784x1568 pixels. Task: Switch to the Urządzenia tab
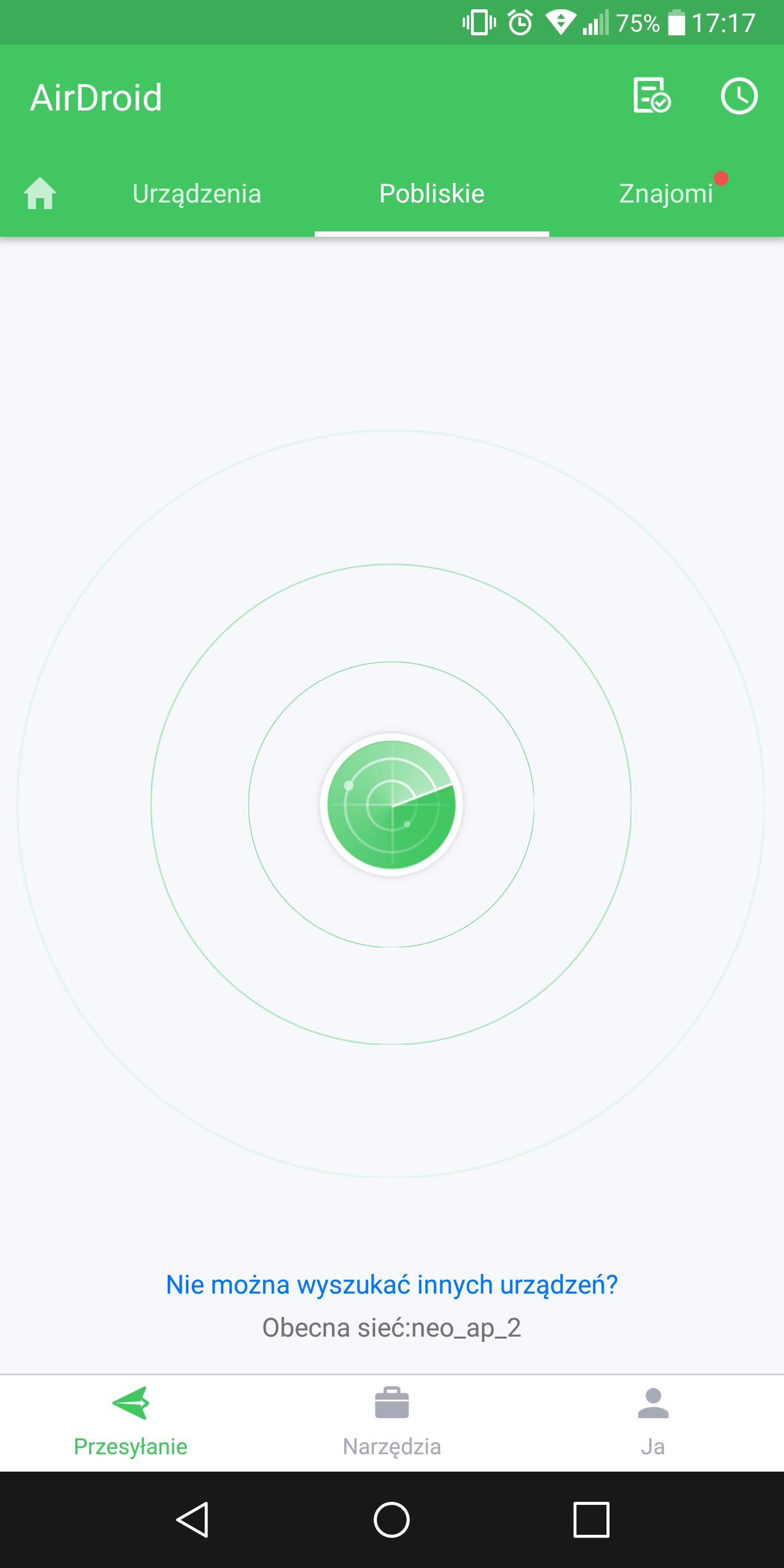tap(197, 194)
